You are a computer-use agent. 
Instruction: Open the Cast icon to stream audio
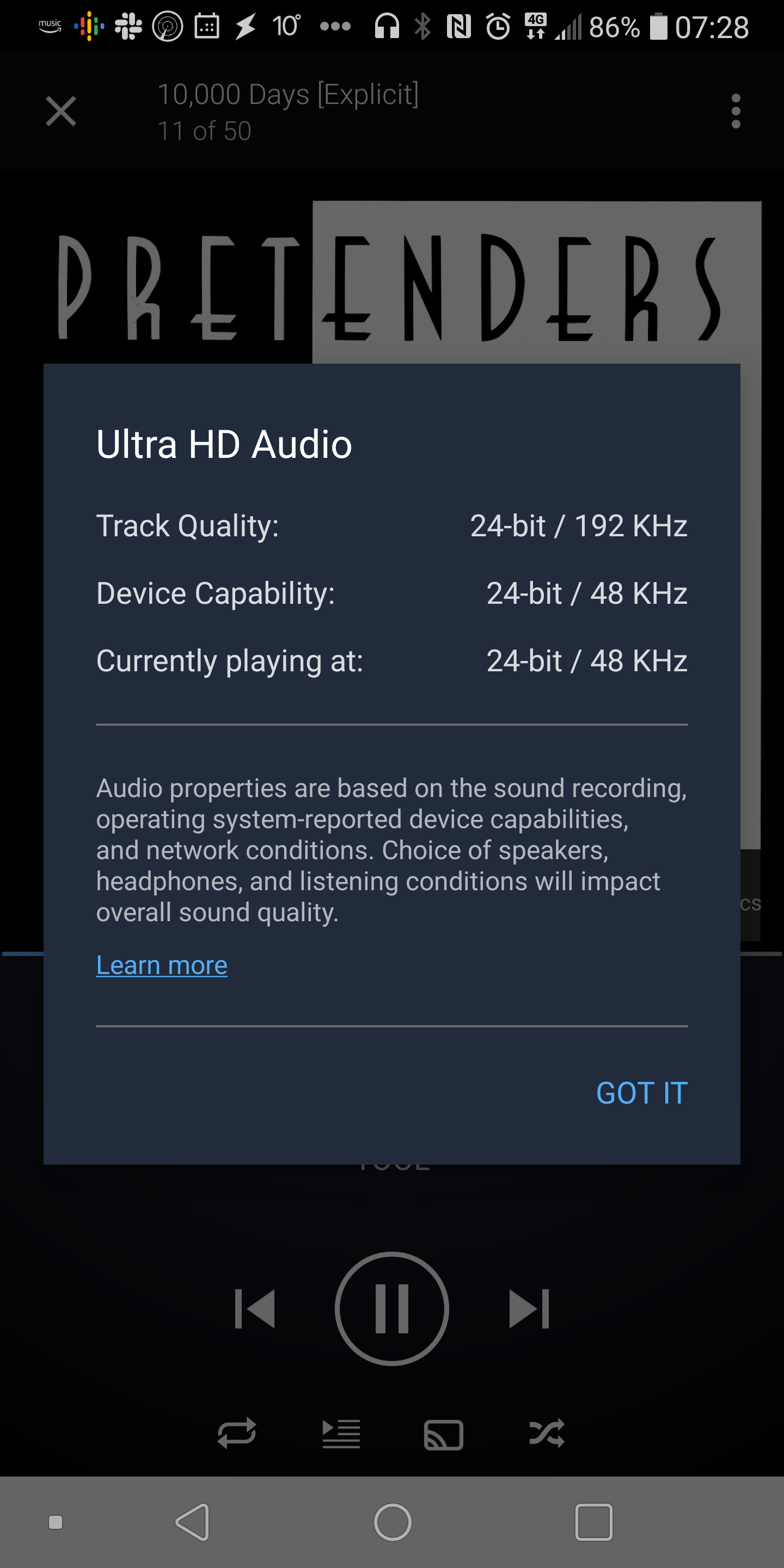click(x=443, y=1434)
